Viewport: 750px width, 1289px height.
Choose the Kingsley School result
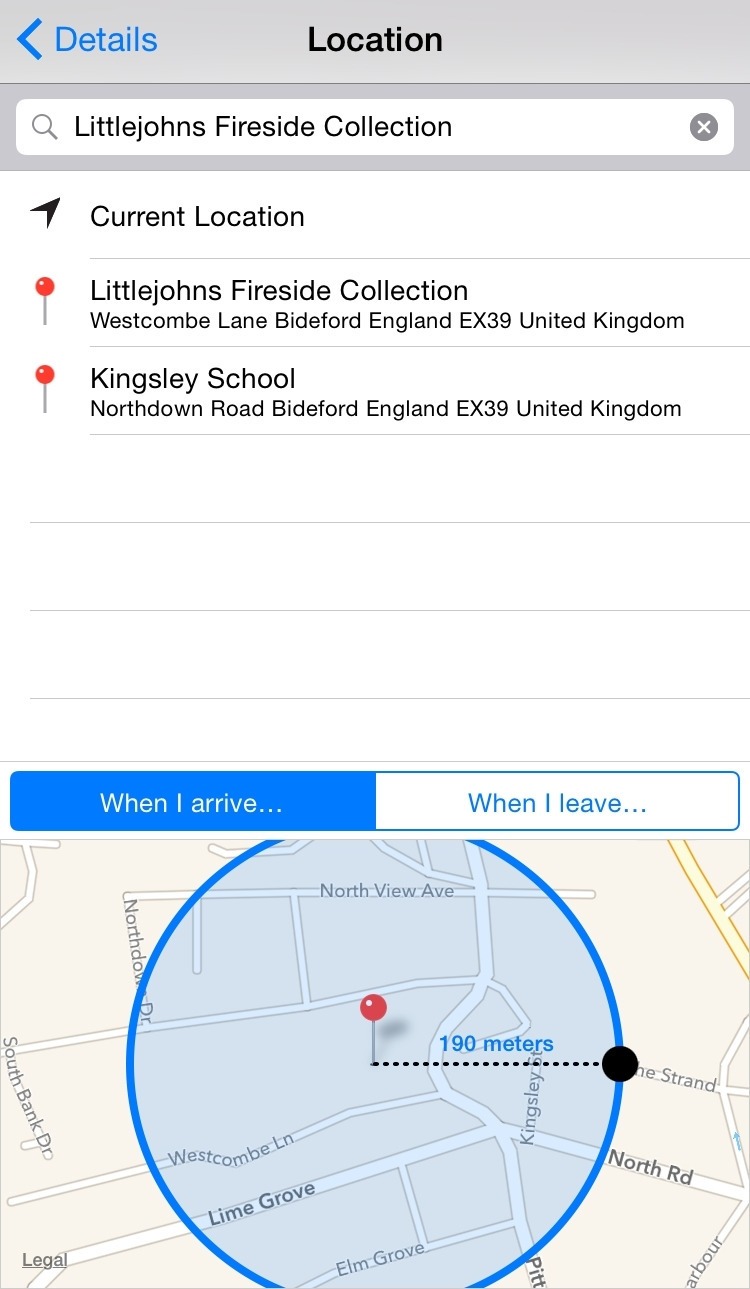(375, 391)
